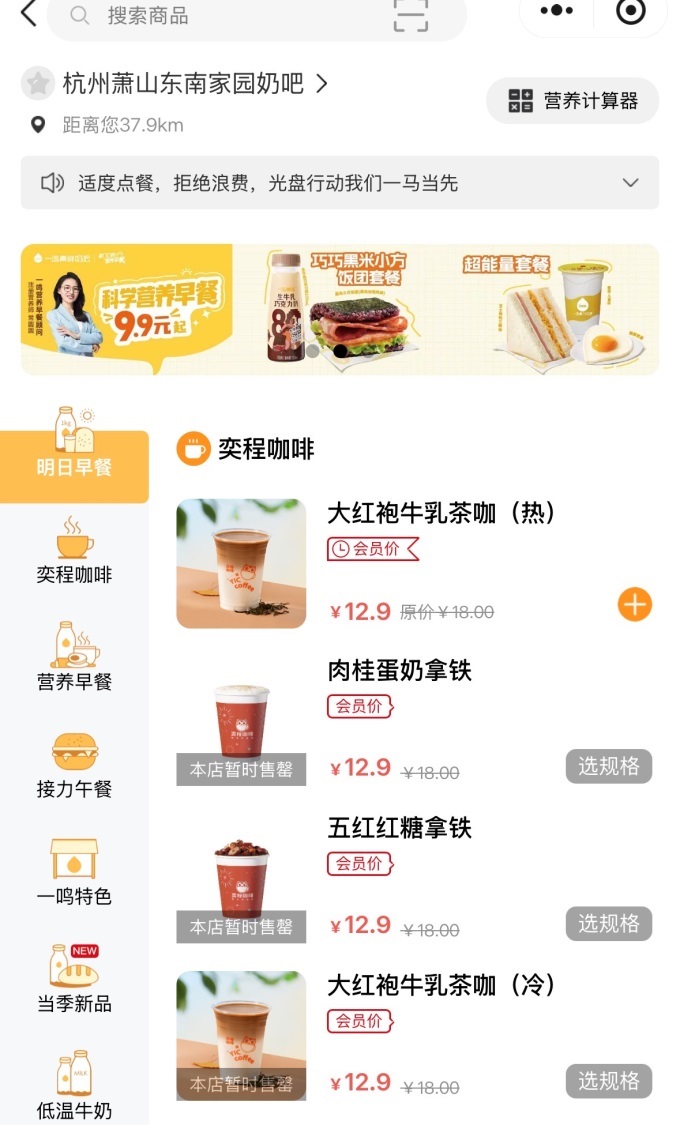Go back using the top-left arrow
This screenshot has height=1125, width=680.
(28, 14)
